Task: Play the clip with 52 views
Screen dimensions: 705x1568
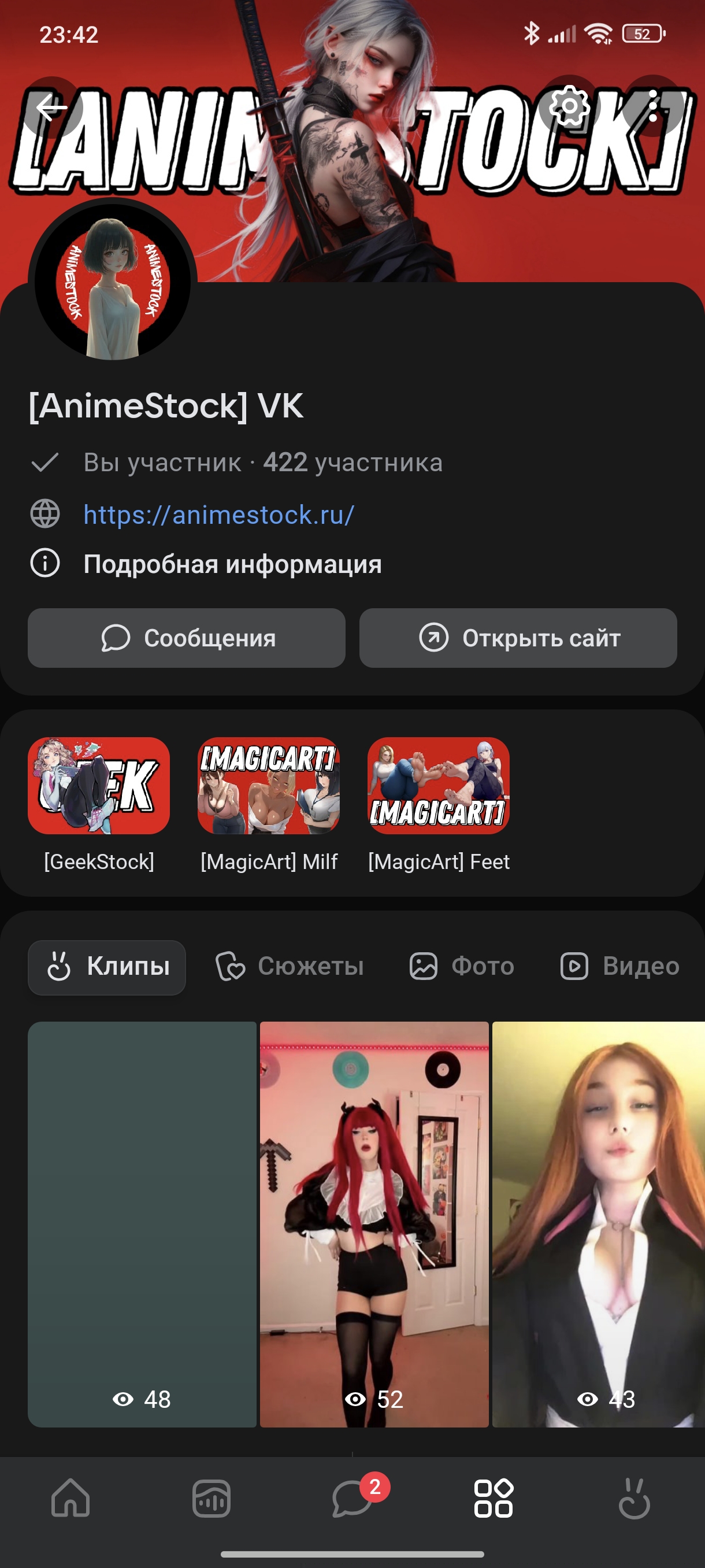Action: [x=374, y=1223]
